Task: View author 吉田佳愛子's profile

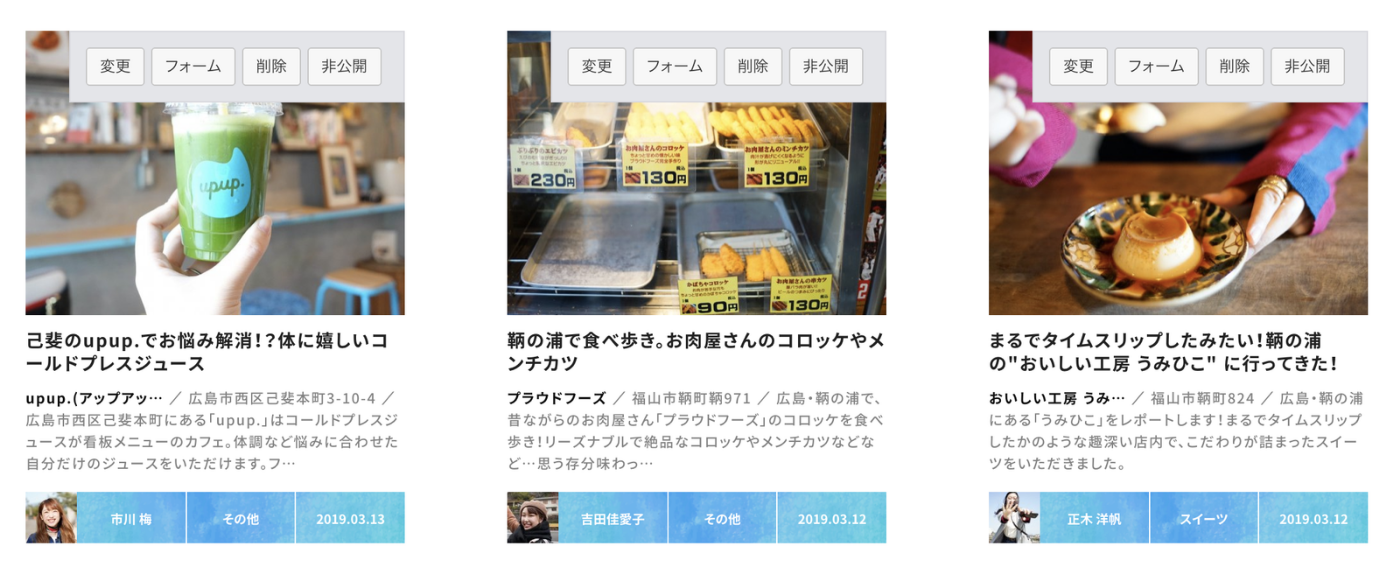Action: click(612, 518)
